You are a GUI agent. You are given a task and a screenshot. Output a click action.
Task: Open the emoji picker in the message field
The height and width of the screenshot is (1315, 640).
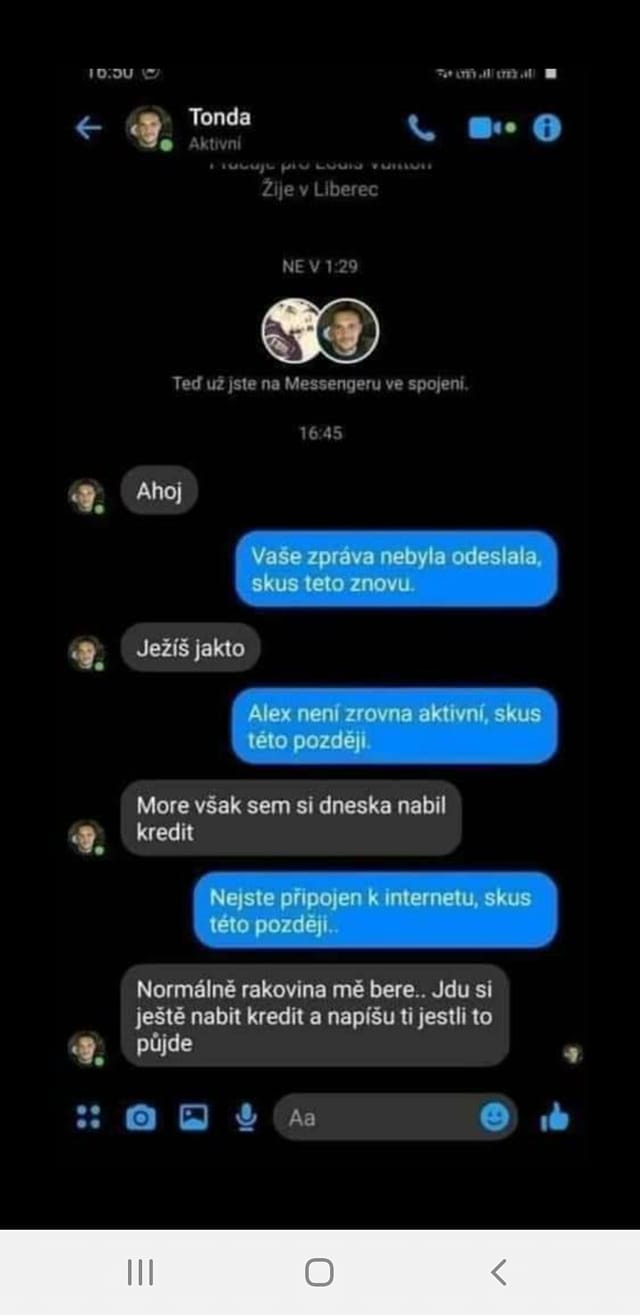494,1116
